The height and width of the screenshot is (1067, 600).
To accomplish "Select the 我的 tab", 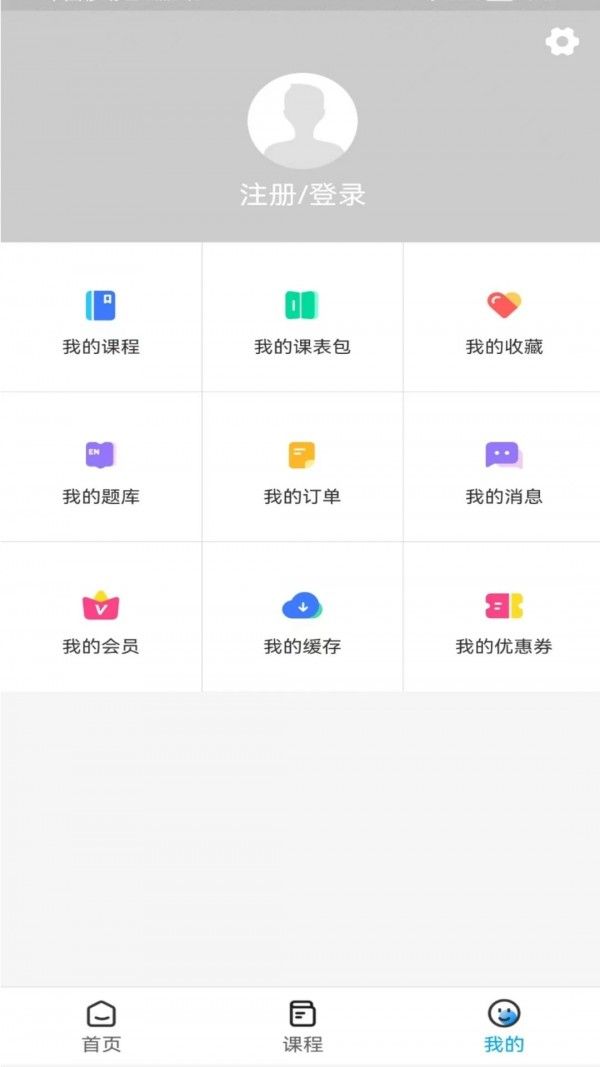I will (503, 1026).
